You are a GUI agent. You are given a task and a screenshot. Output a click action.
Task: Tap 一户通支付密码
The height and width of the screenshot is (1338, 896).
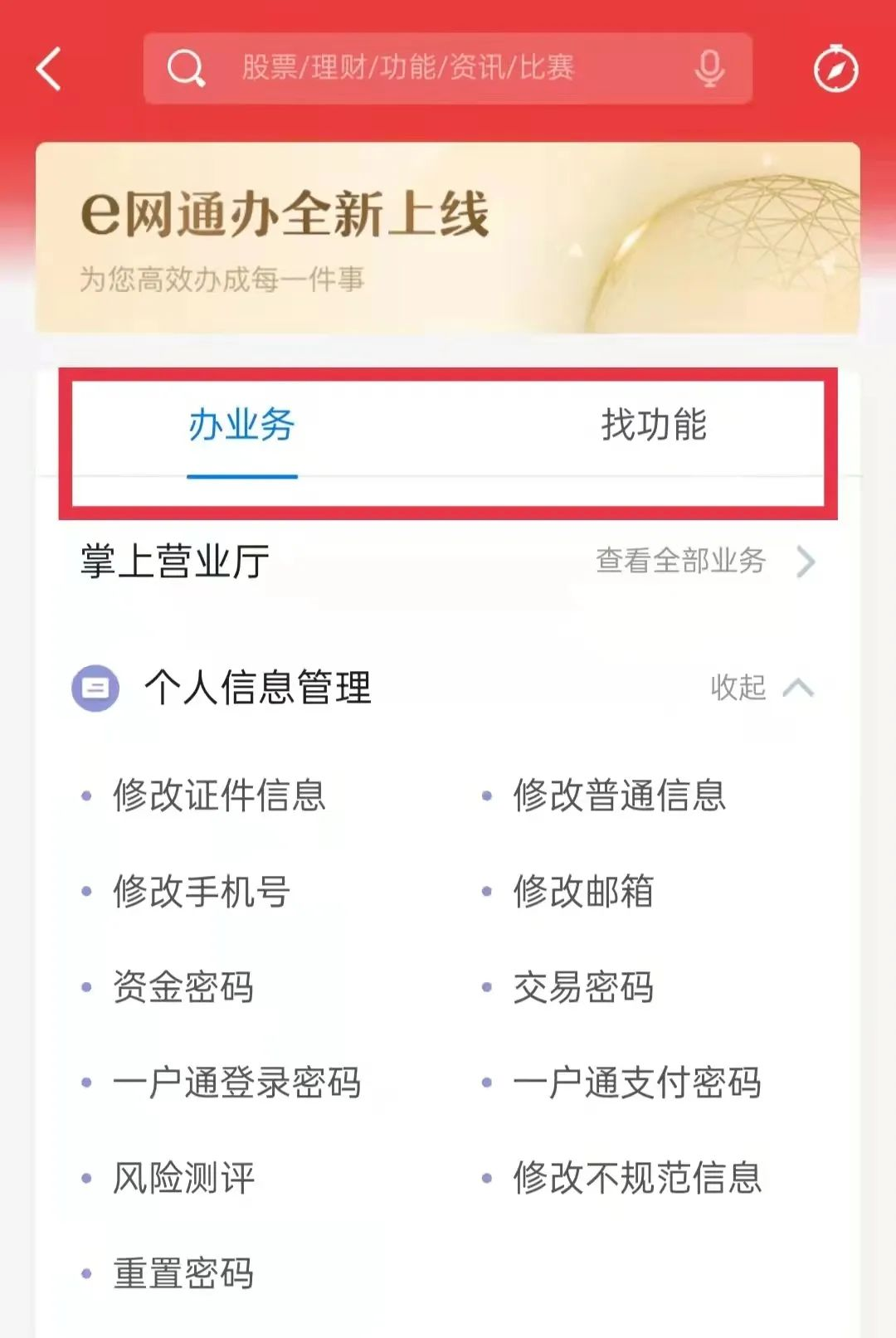click(x=637, y=1083)
